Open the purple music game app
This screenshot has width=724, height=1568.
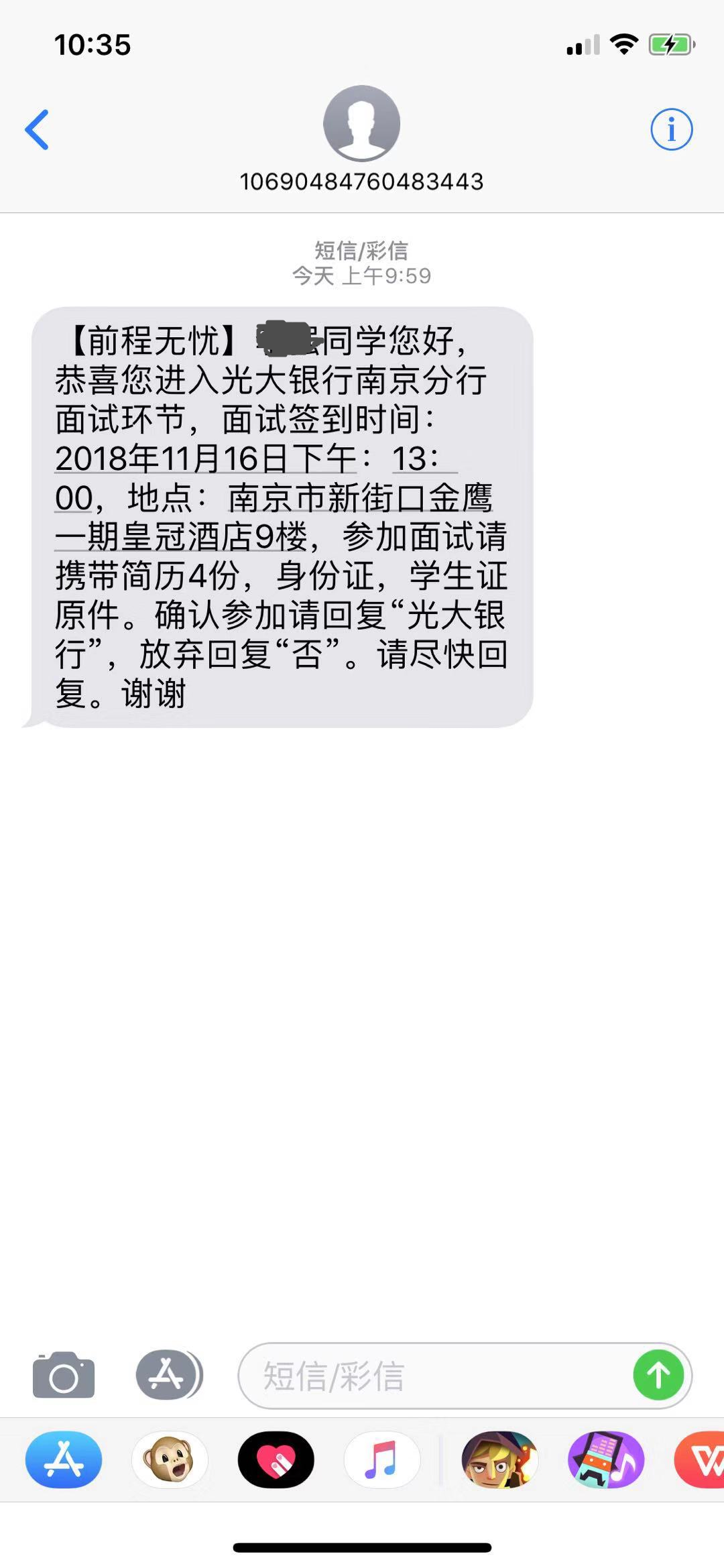[605, 1459]
